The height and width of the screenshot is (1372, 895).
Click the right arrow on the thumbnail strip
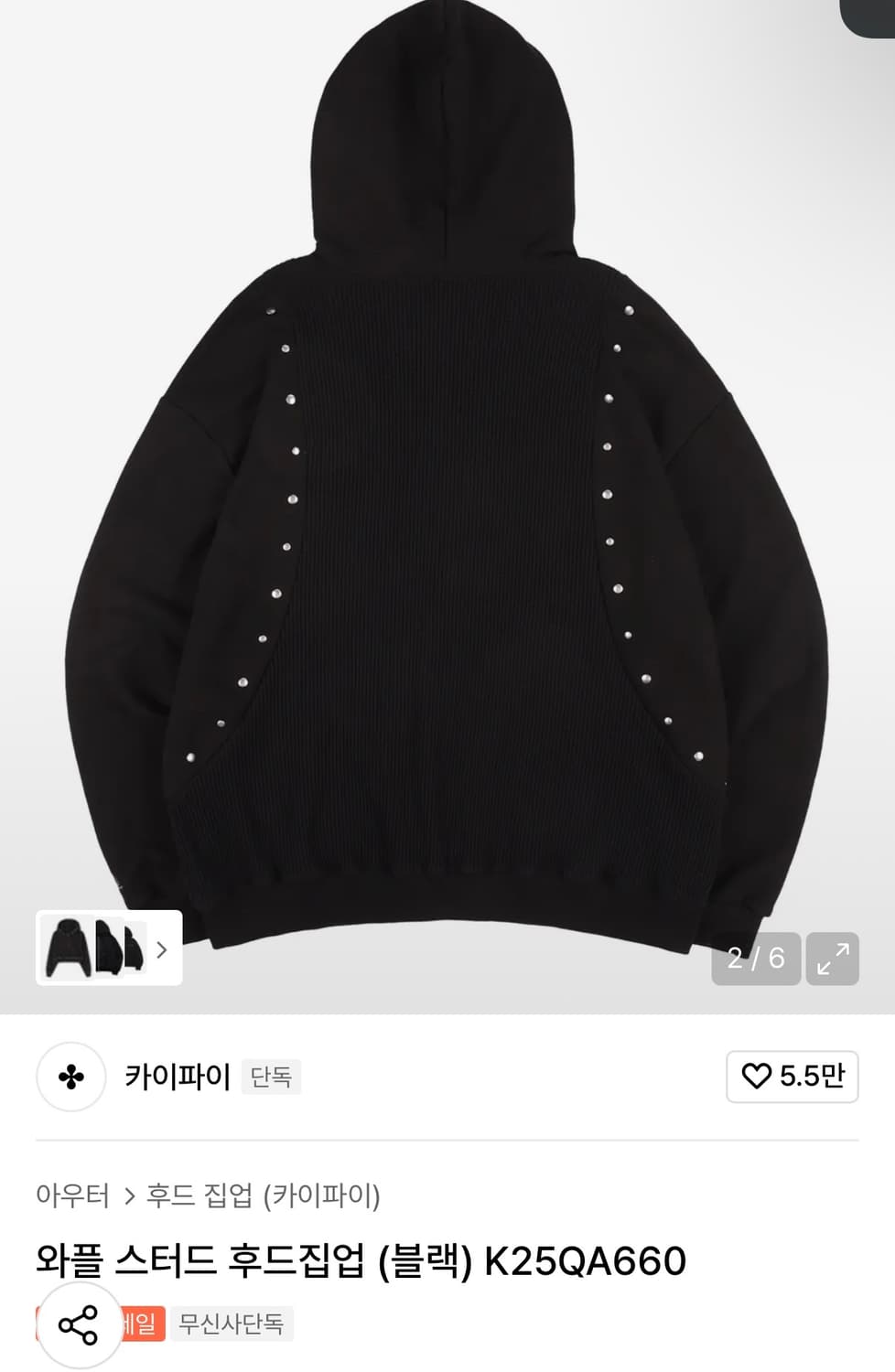164,951
